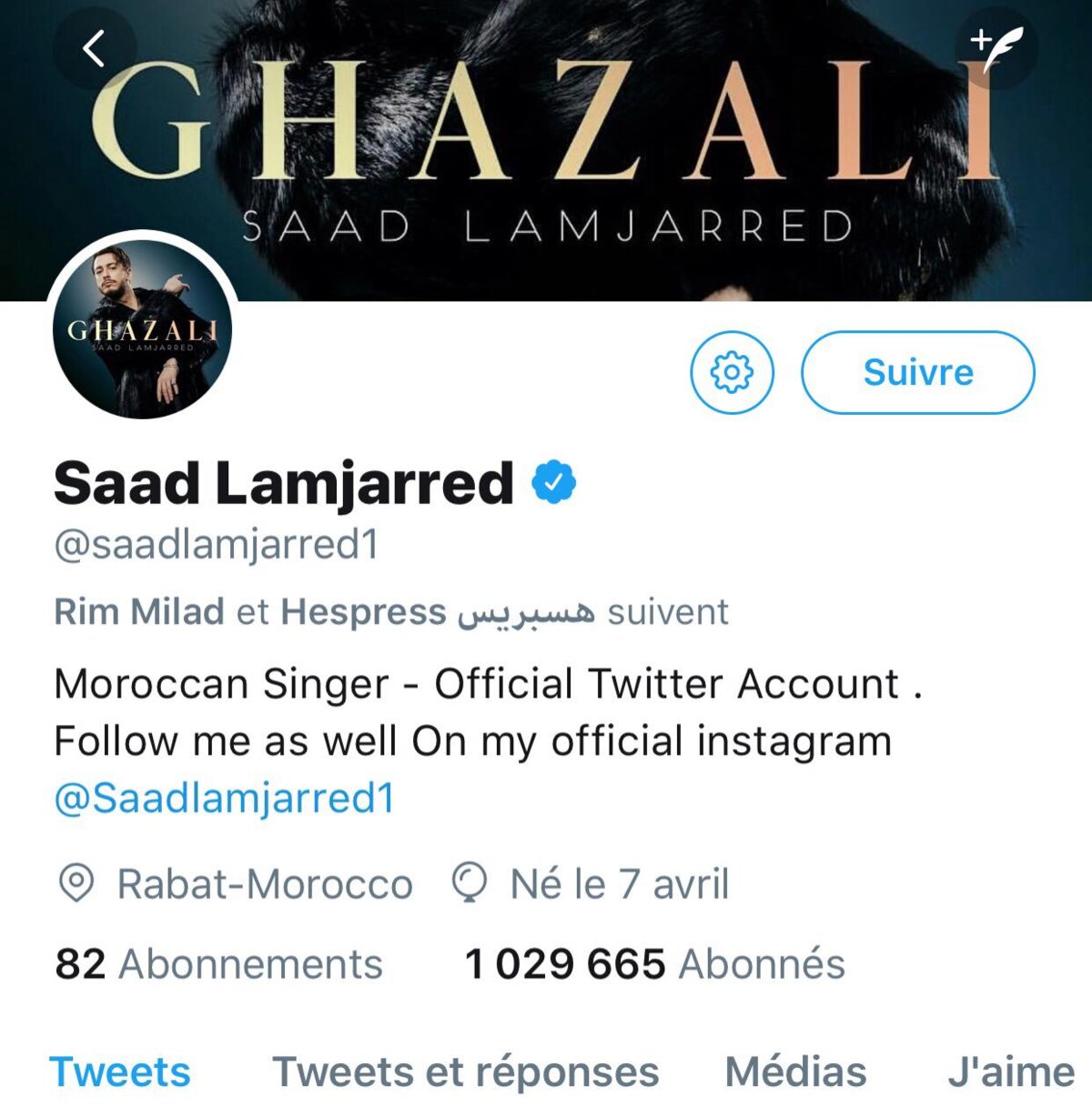See followers you know: Rim Milad, Hespress
Screen dimensions: 1092x1117
[x=391, y=612]
